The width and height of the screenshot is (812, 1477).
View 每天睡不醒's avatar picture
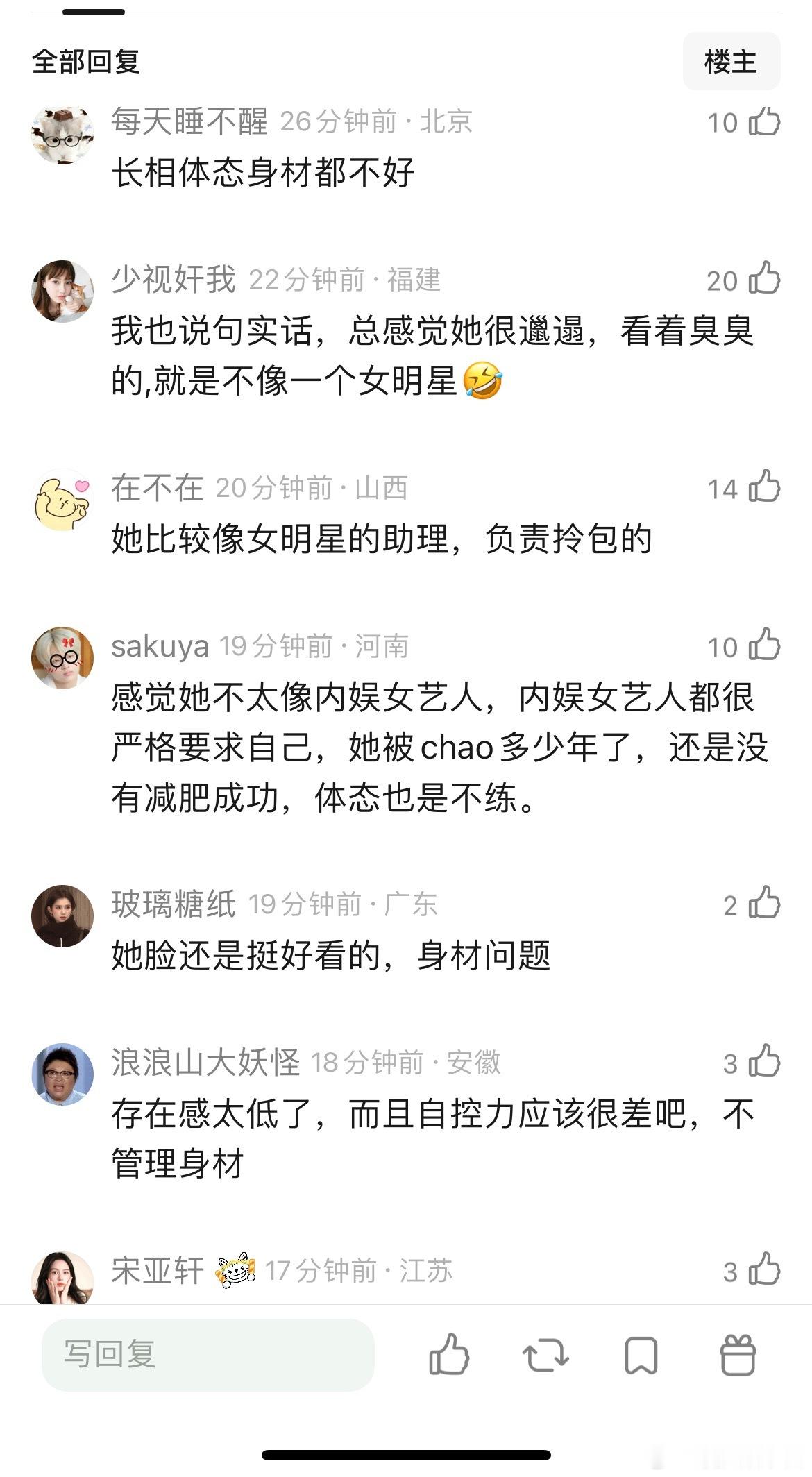[63, 133]
